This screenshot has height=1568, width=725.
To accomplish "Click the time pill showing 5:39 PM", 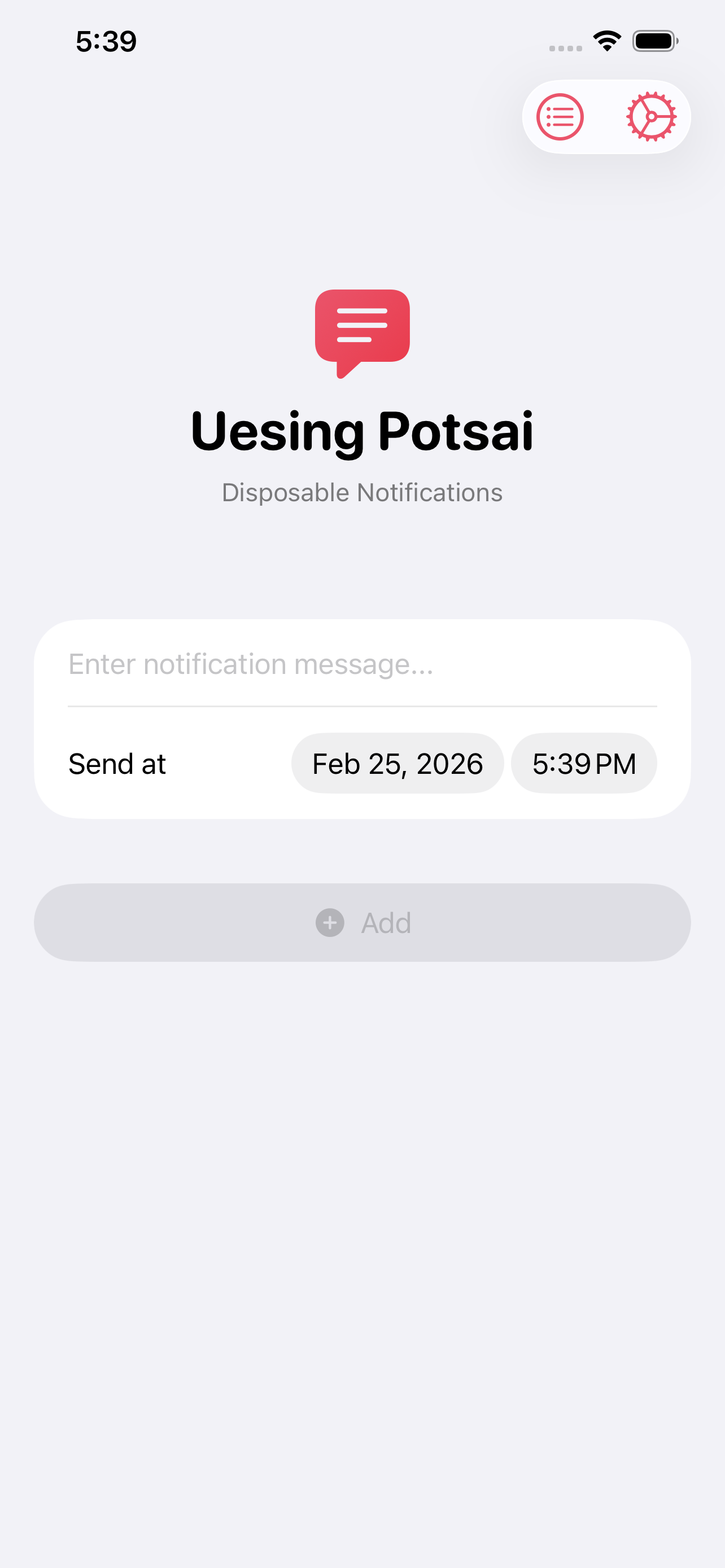I will [584, 763].
